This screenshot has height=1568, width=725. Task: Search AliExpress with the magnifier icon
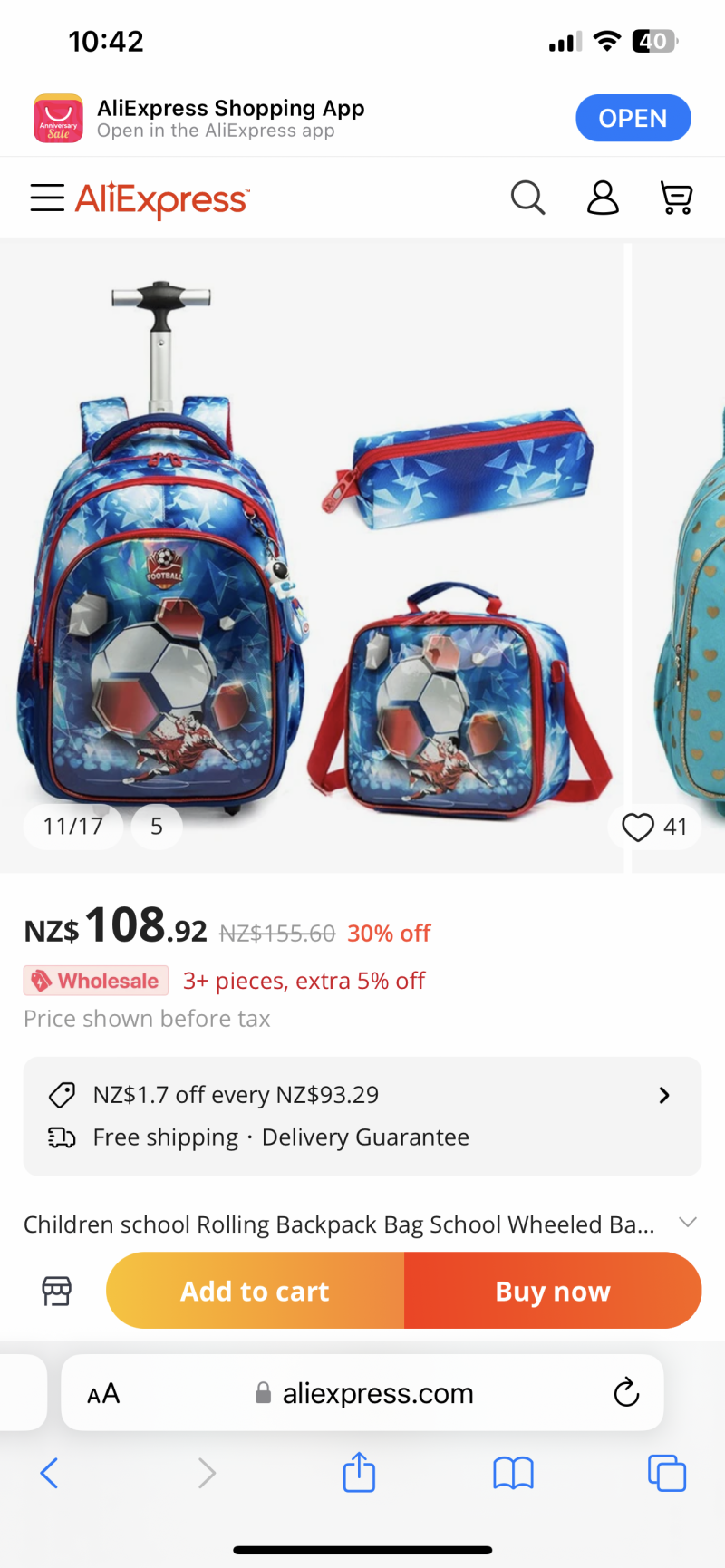527,198
